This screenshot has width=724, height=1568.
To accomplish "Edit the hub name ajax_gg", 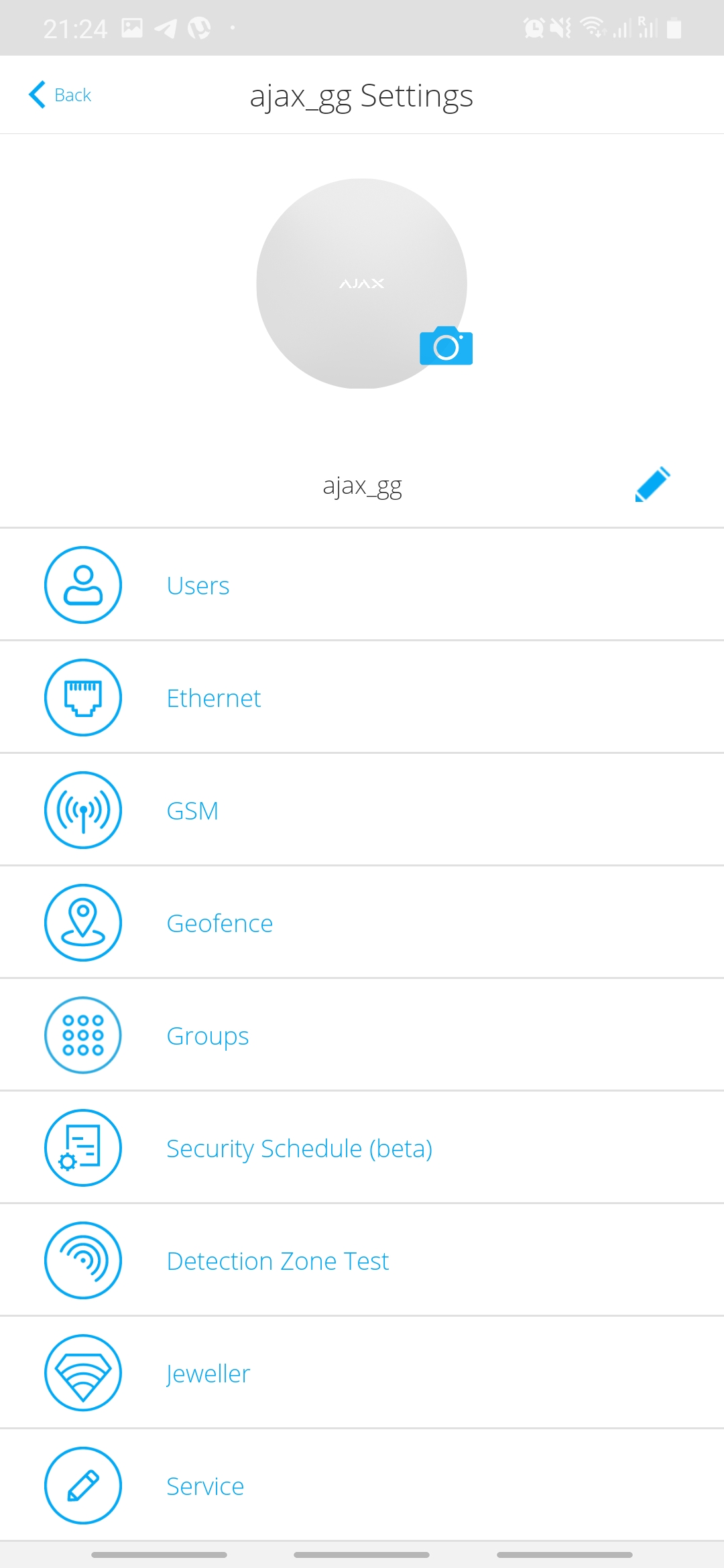I will (652, 484).
